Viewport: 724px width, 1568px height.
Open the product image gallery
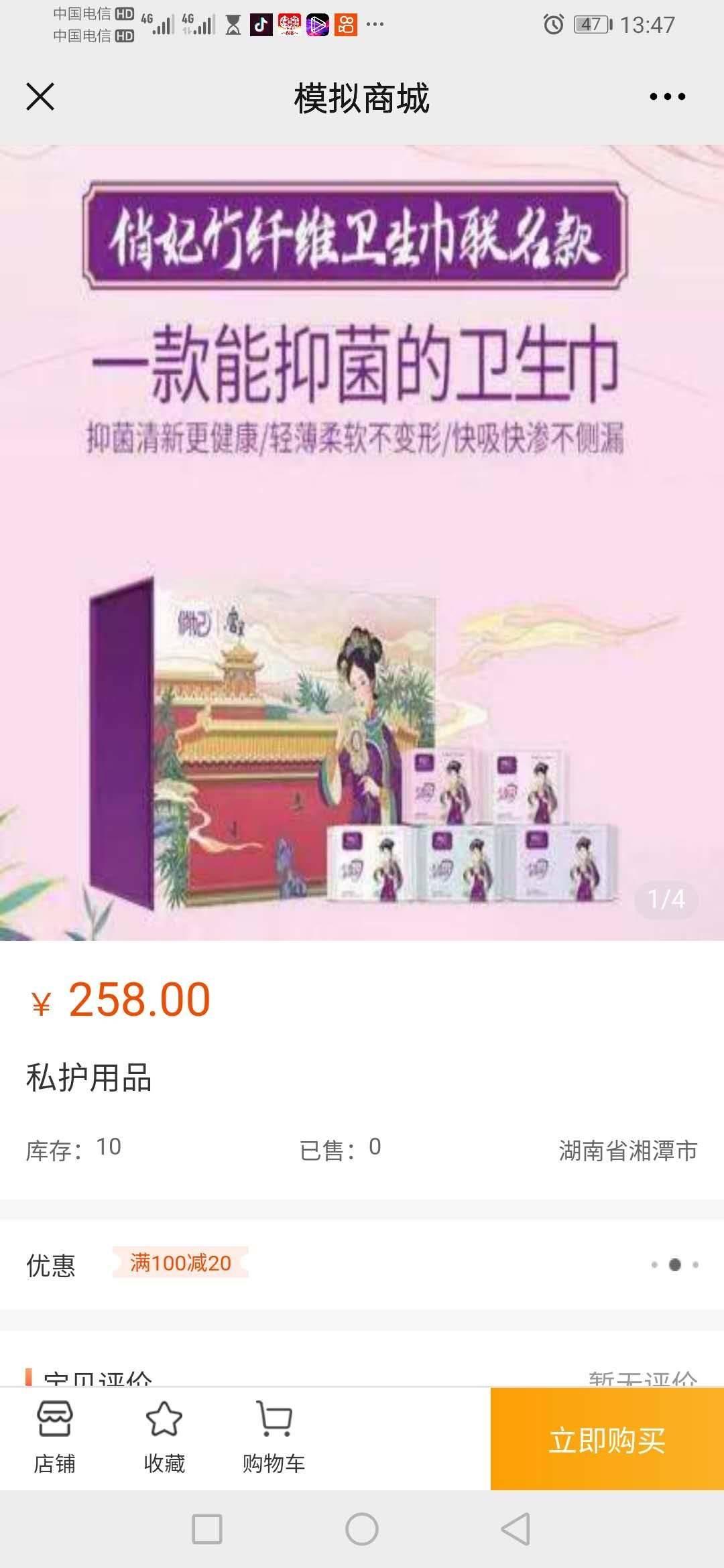point(362,543)
